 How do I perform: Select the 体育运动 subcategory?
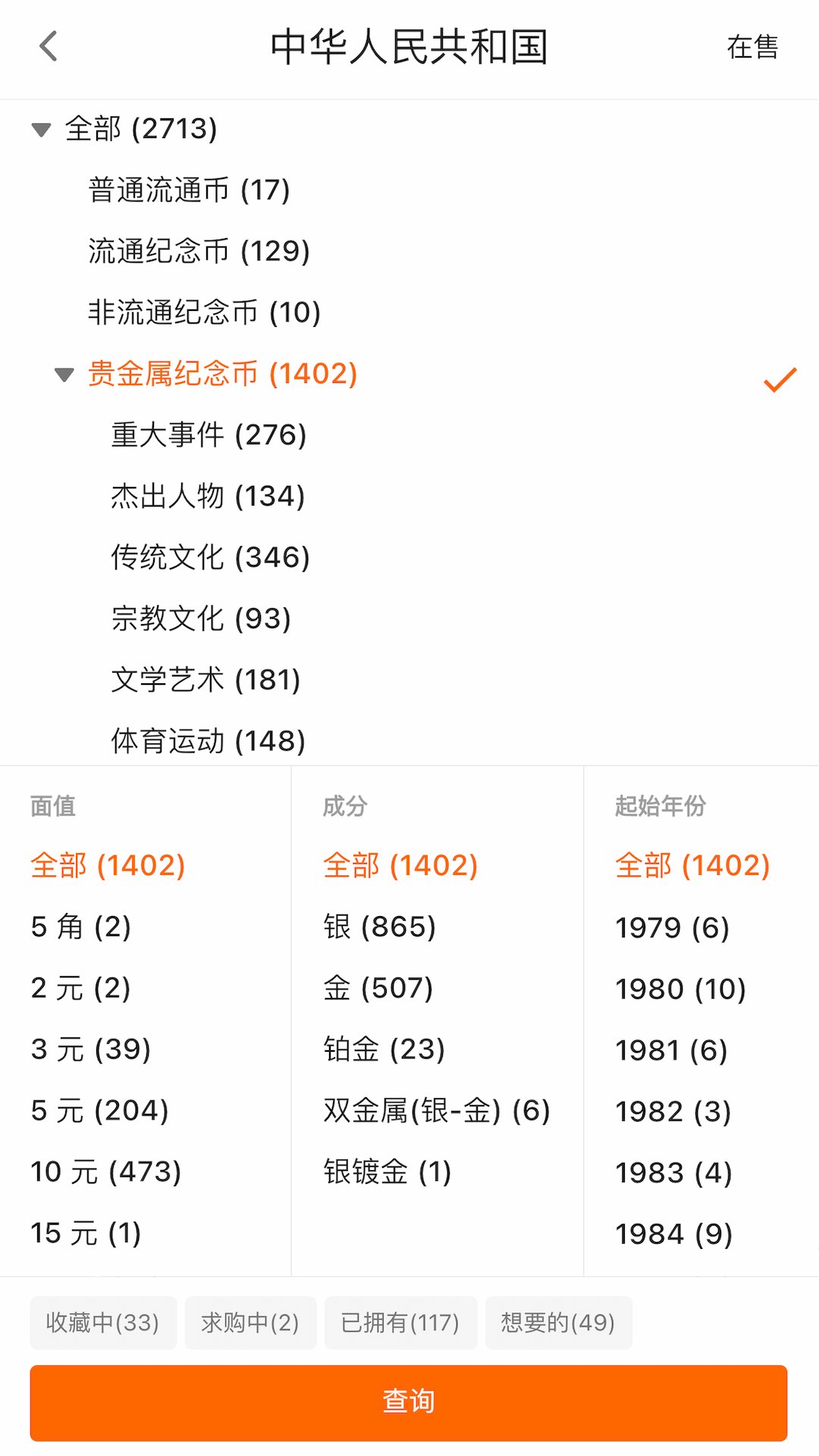[x=210, y=740]
